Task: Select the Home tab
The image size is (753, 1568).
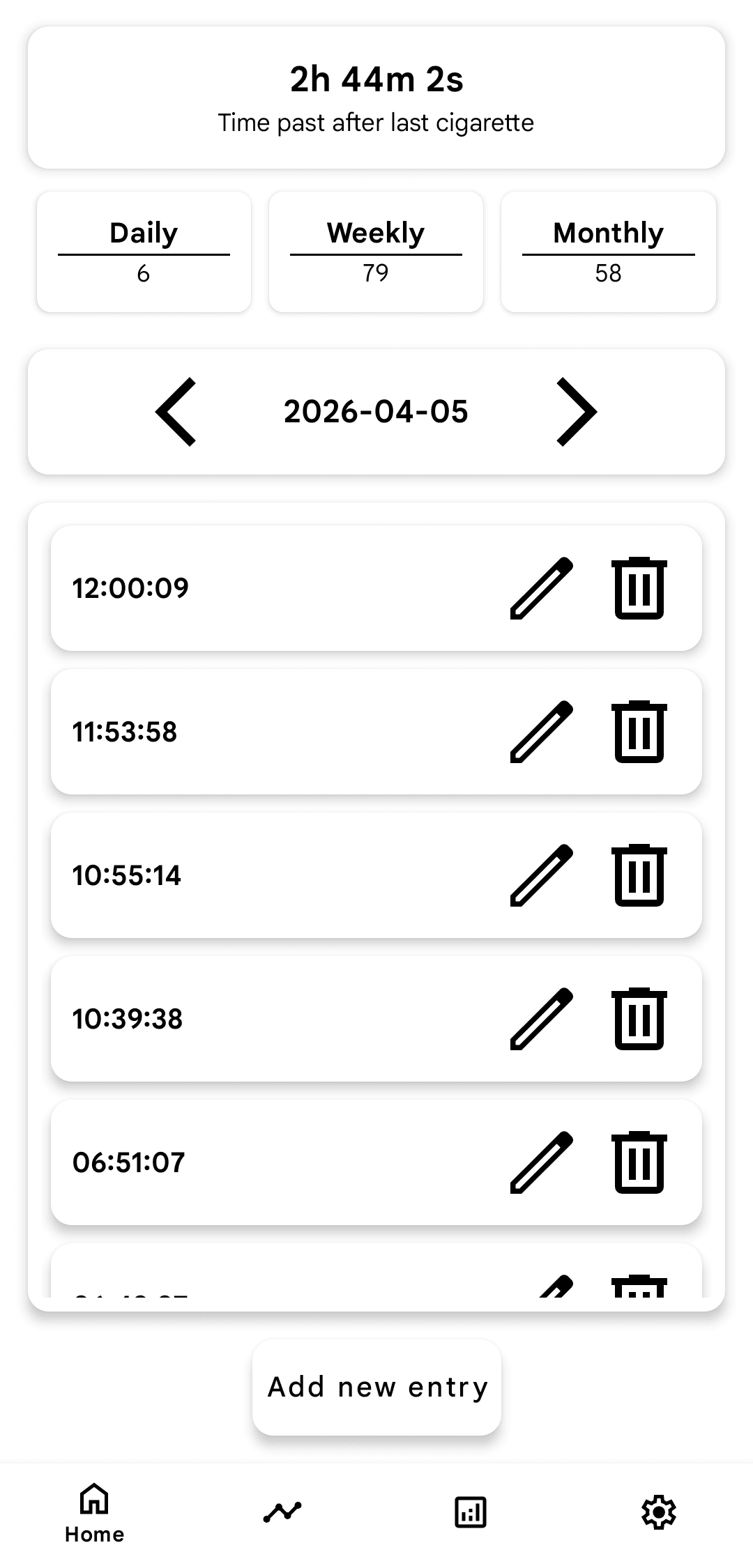Action: tap(94, 1512)
